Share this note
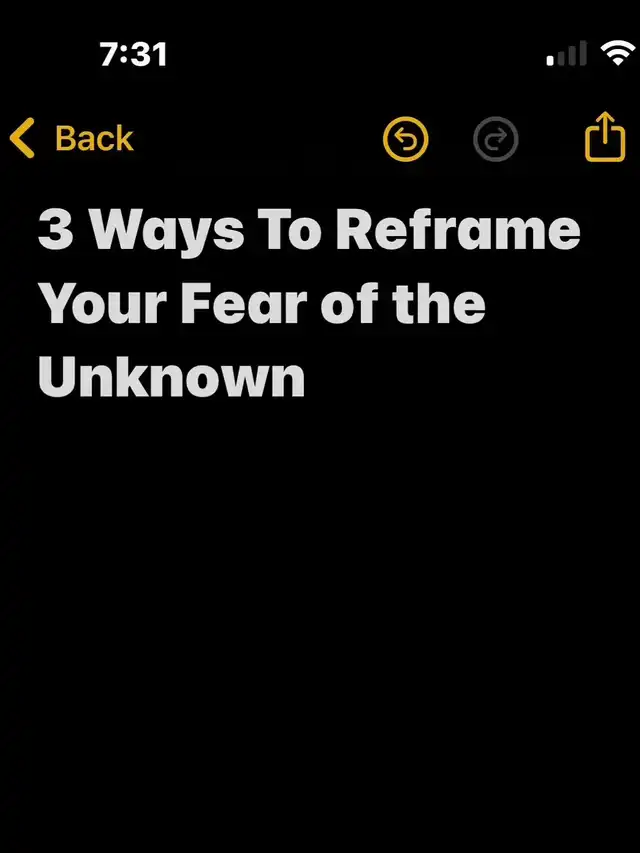Screen dimensions: 640x853 (605, 137)
